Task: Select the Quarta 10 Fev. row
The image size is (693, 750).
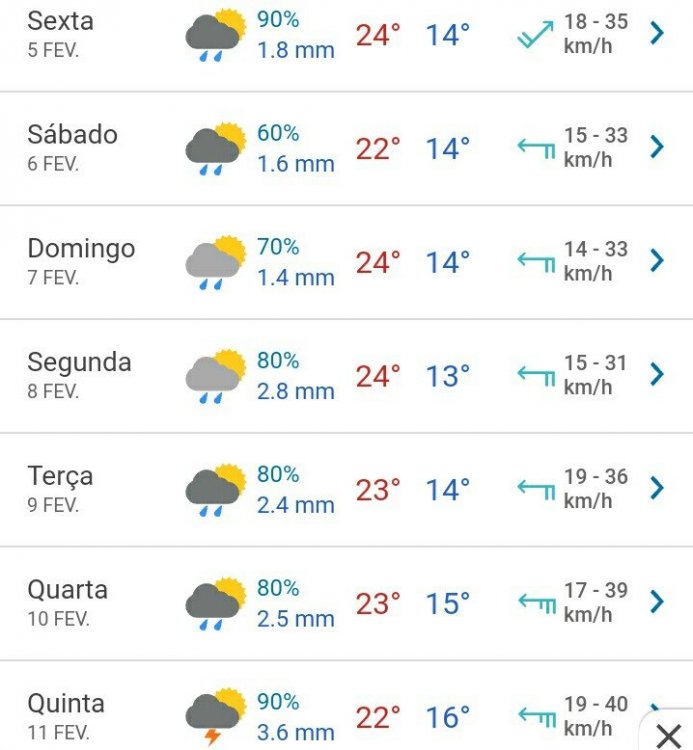Action: click(x=656, y=602)
